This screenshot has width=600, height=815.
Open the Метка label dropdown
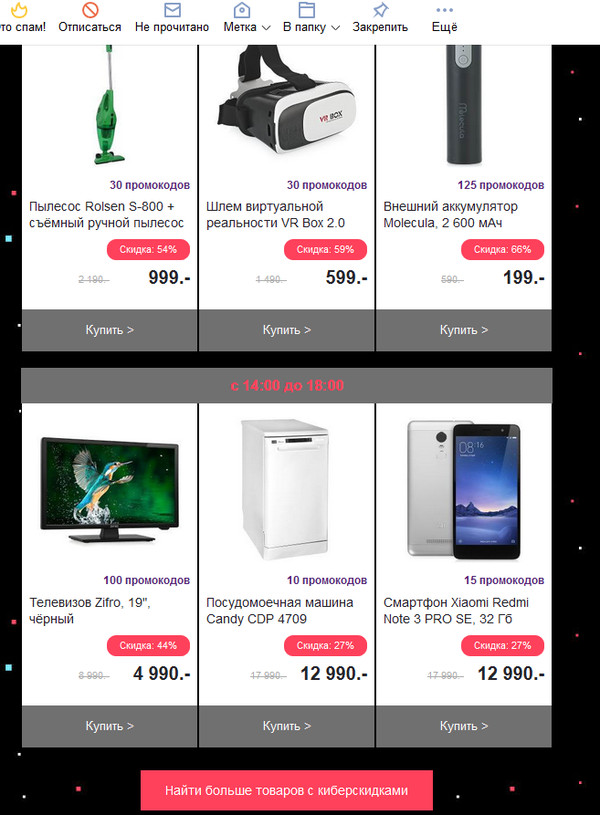246,18
